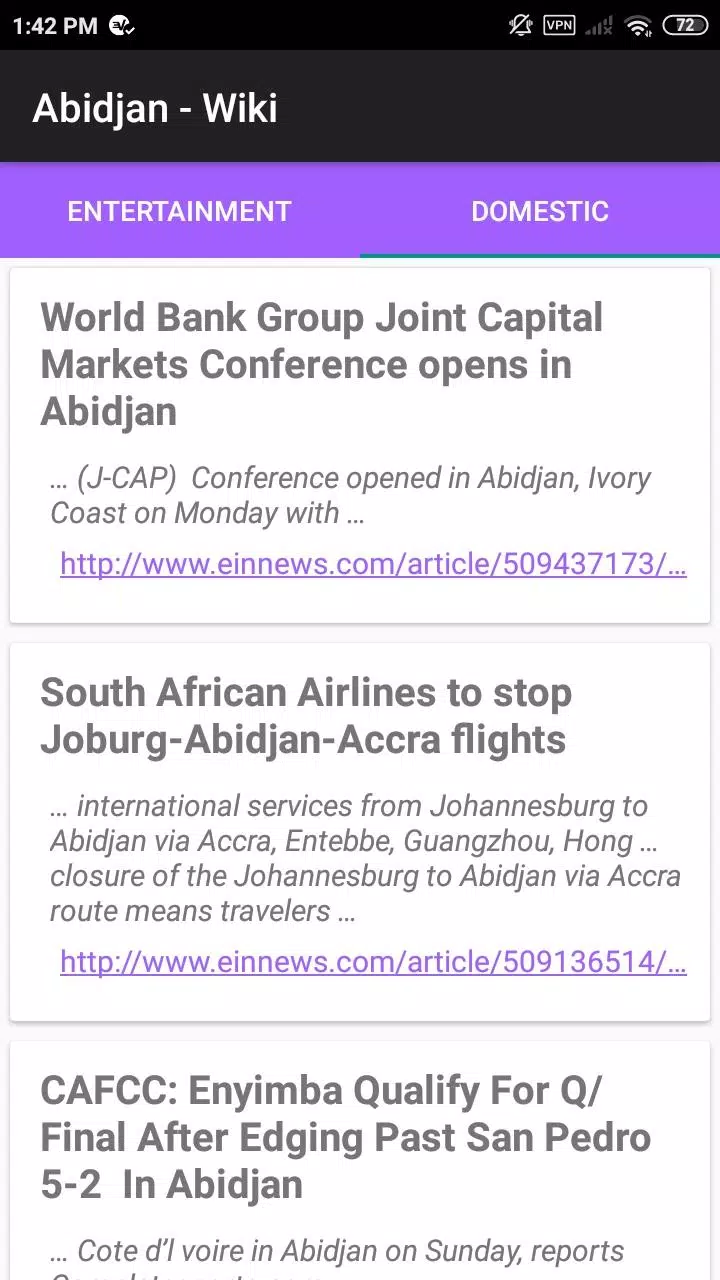Screen dimensions: 720x1280
Task: Open the World Bank Group conference article card
Action: click(x=360, y=445)
